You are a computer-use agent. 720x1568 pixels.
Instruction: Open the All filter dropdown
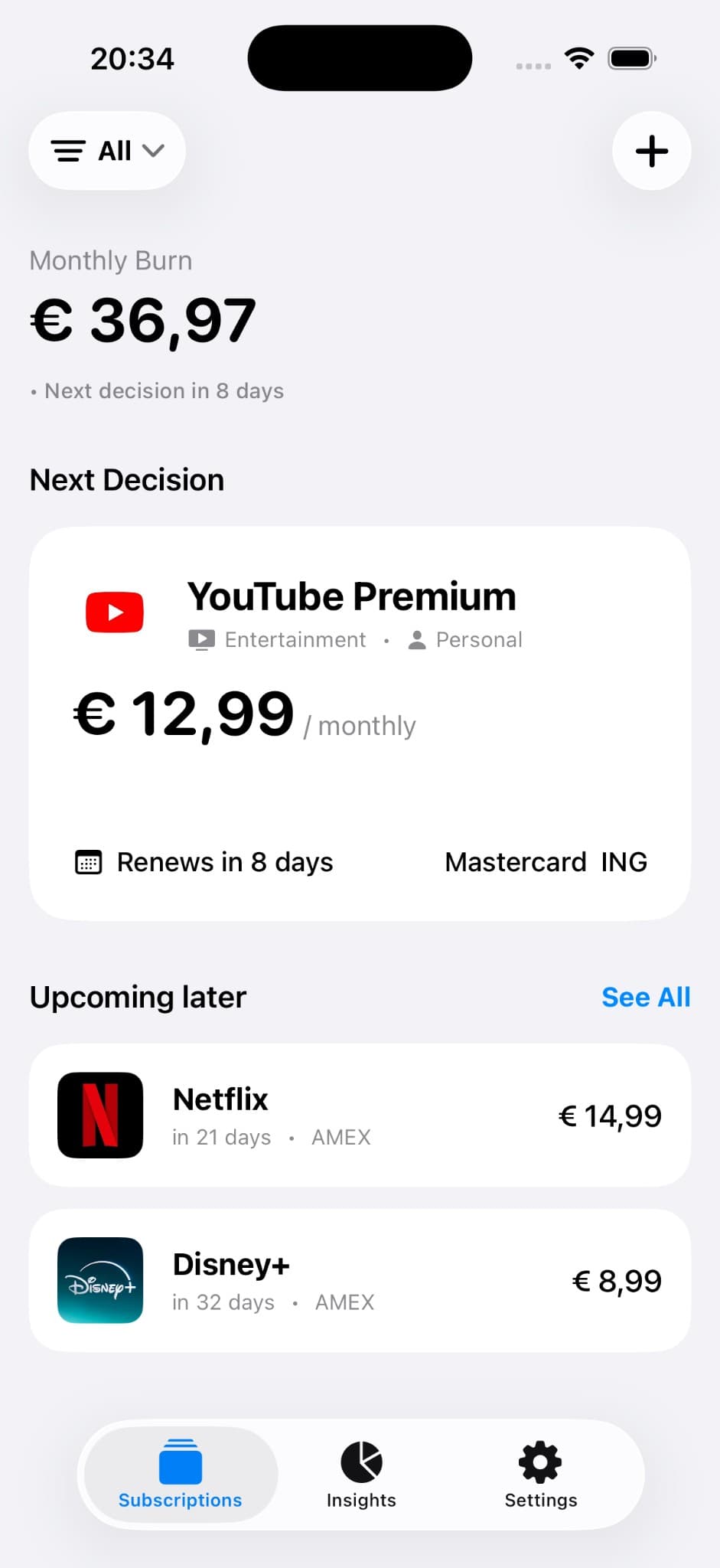pyautogui.click(x=106, y=150)
